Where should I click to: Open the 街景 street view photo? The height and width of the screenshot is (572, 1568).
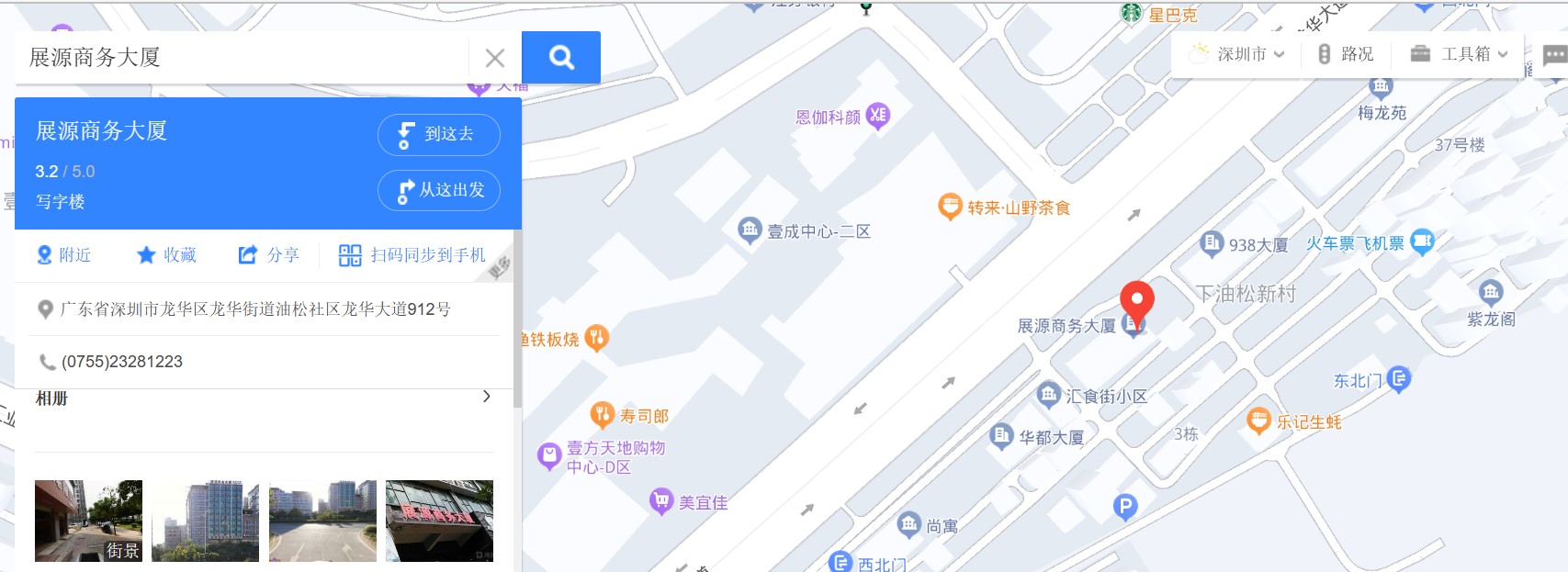point(88,521)
